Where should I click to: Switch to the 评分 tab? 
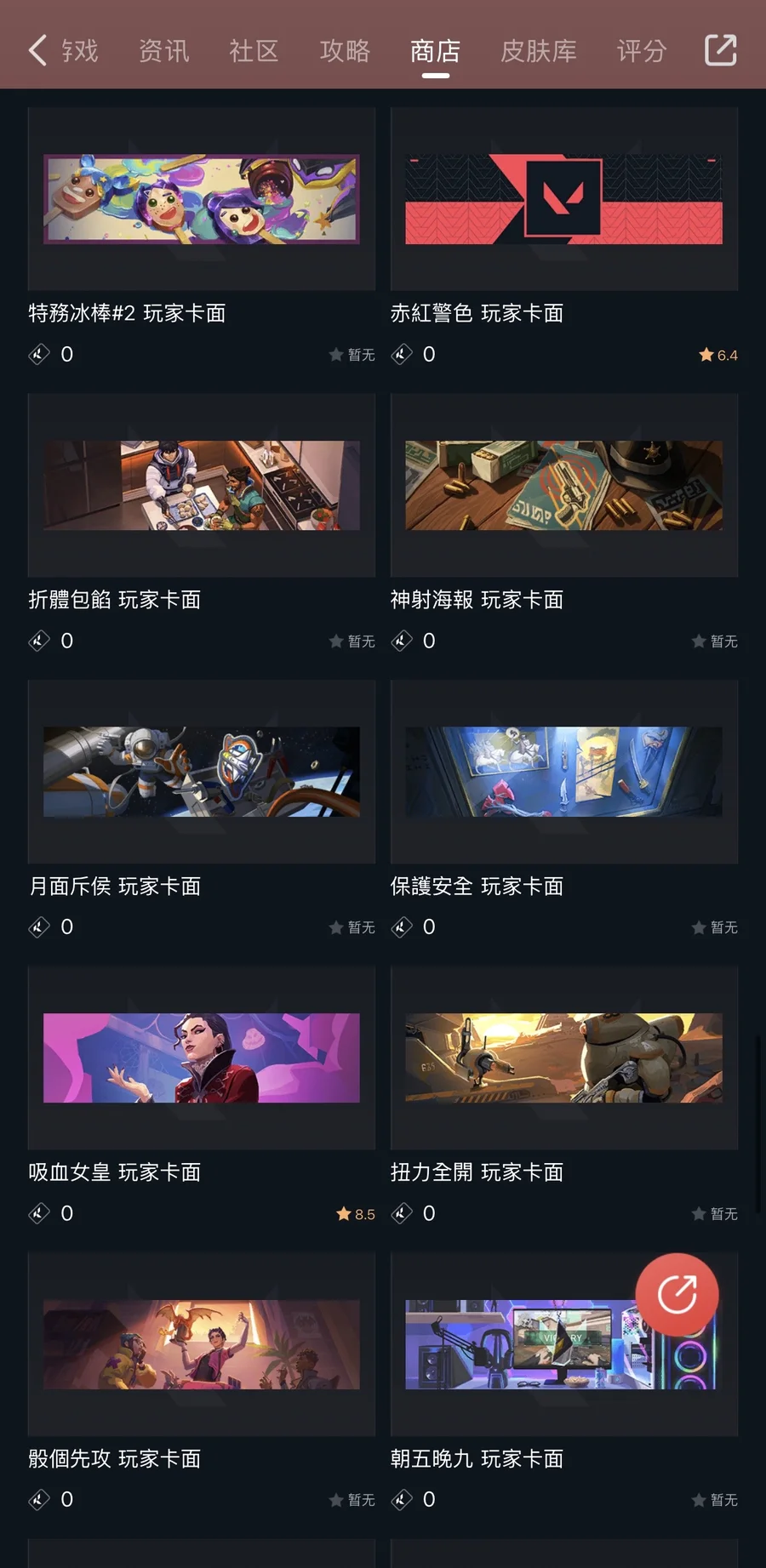[x=641, y=51]
